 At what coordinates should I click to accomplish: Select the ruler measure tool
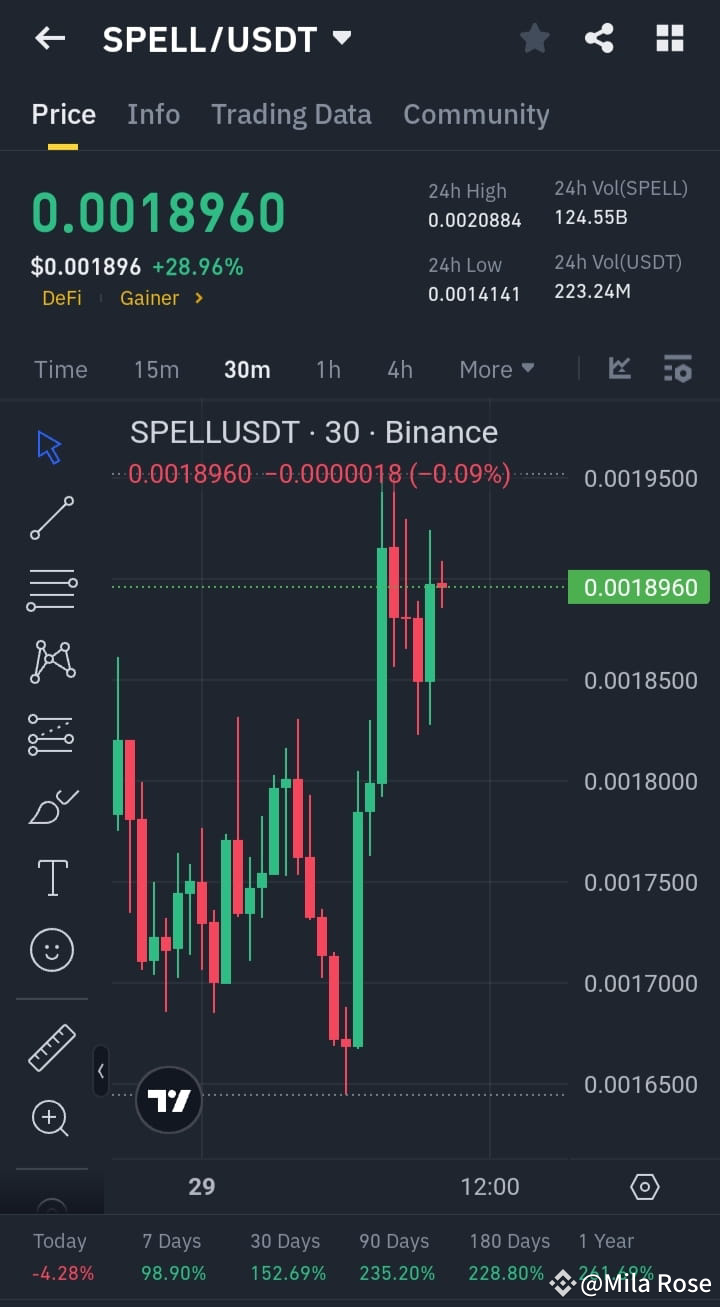[x=50, y=1048]
